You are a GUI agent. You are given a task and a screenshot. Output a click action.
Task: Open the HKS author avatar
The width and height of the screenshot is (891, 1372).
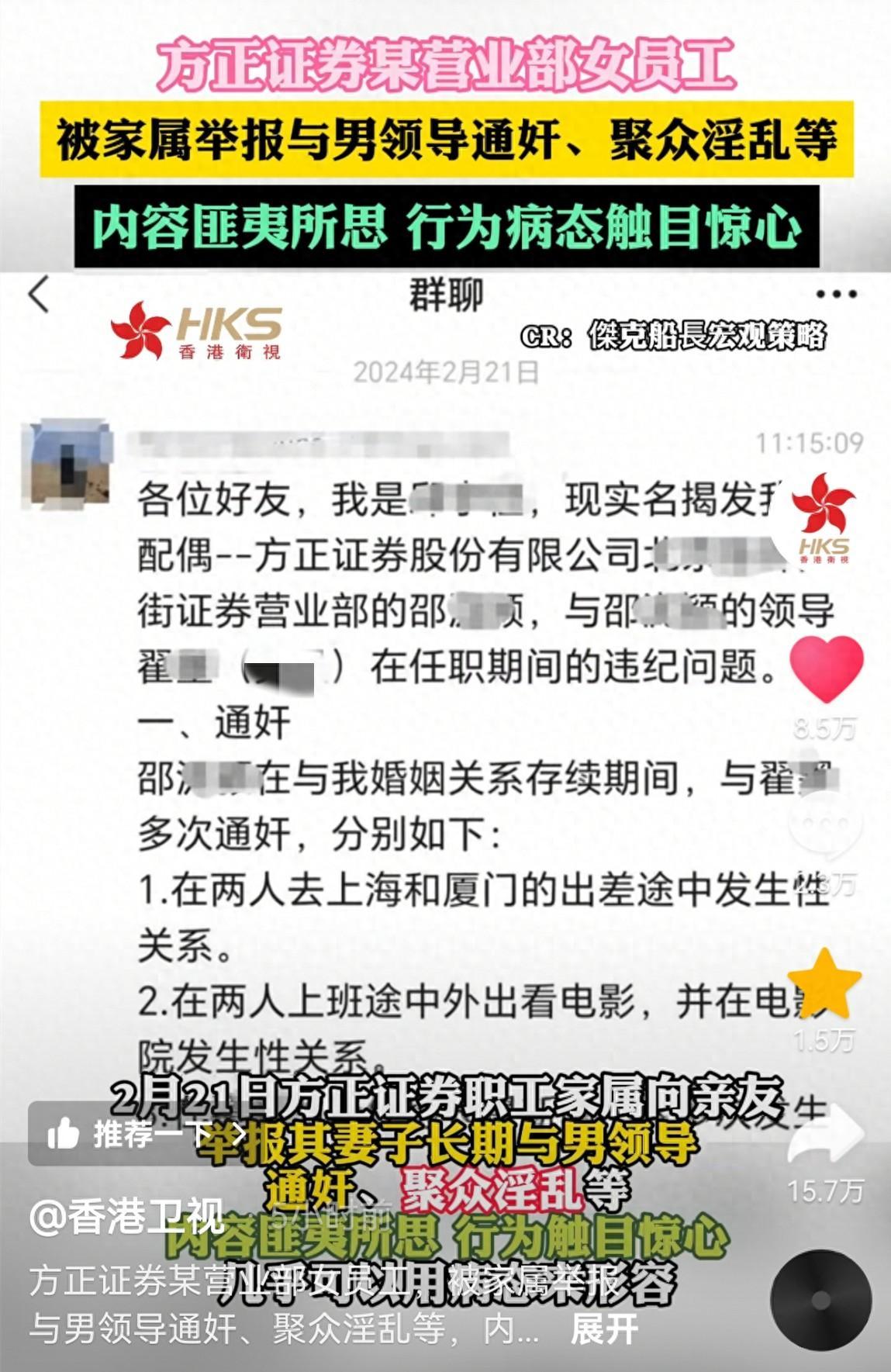[x=824, y=517]
